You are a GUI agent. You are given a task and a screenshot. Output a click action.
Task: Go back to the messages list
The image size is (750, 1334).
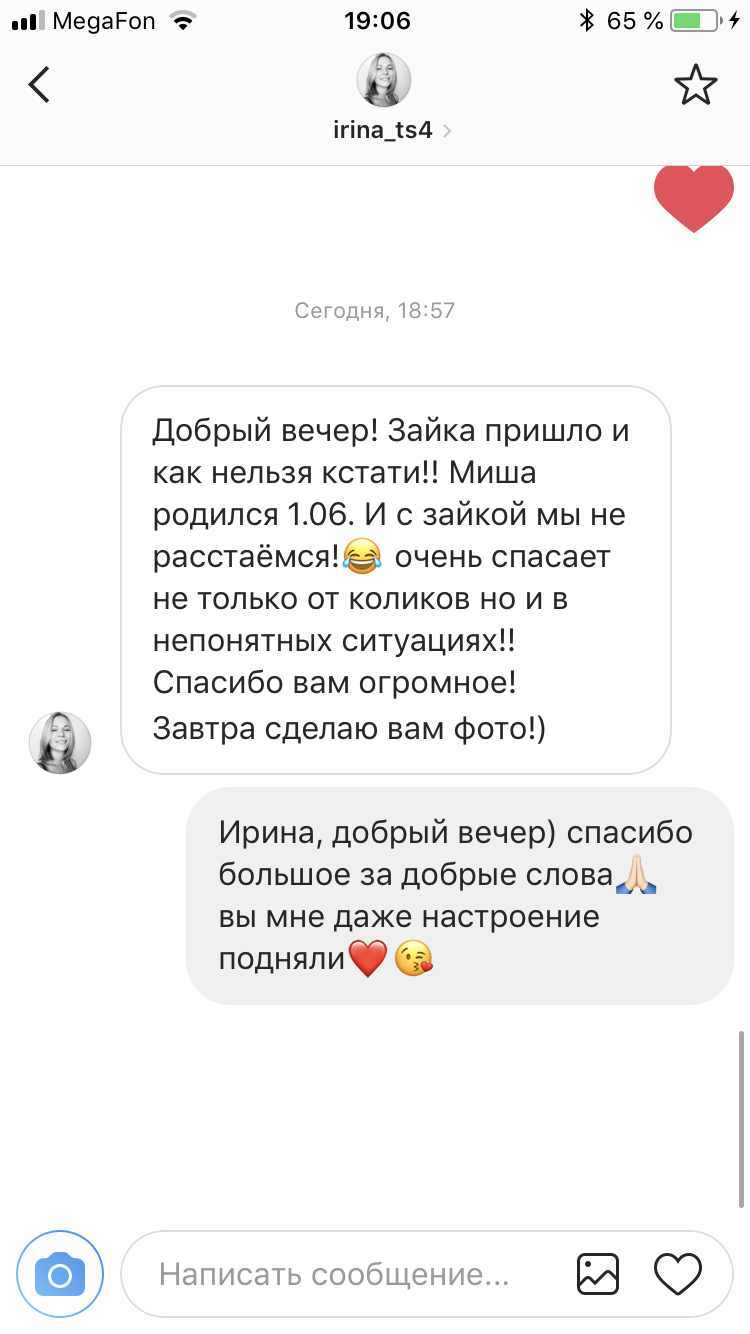[x=40, y=85]
